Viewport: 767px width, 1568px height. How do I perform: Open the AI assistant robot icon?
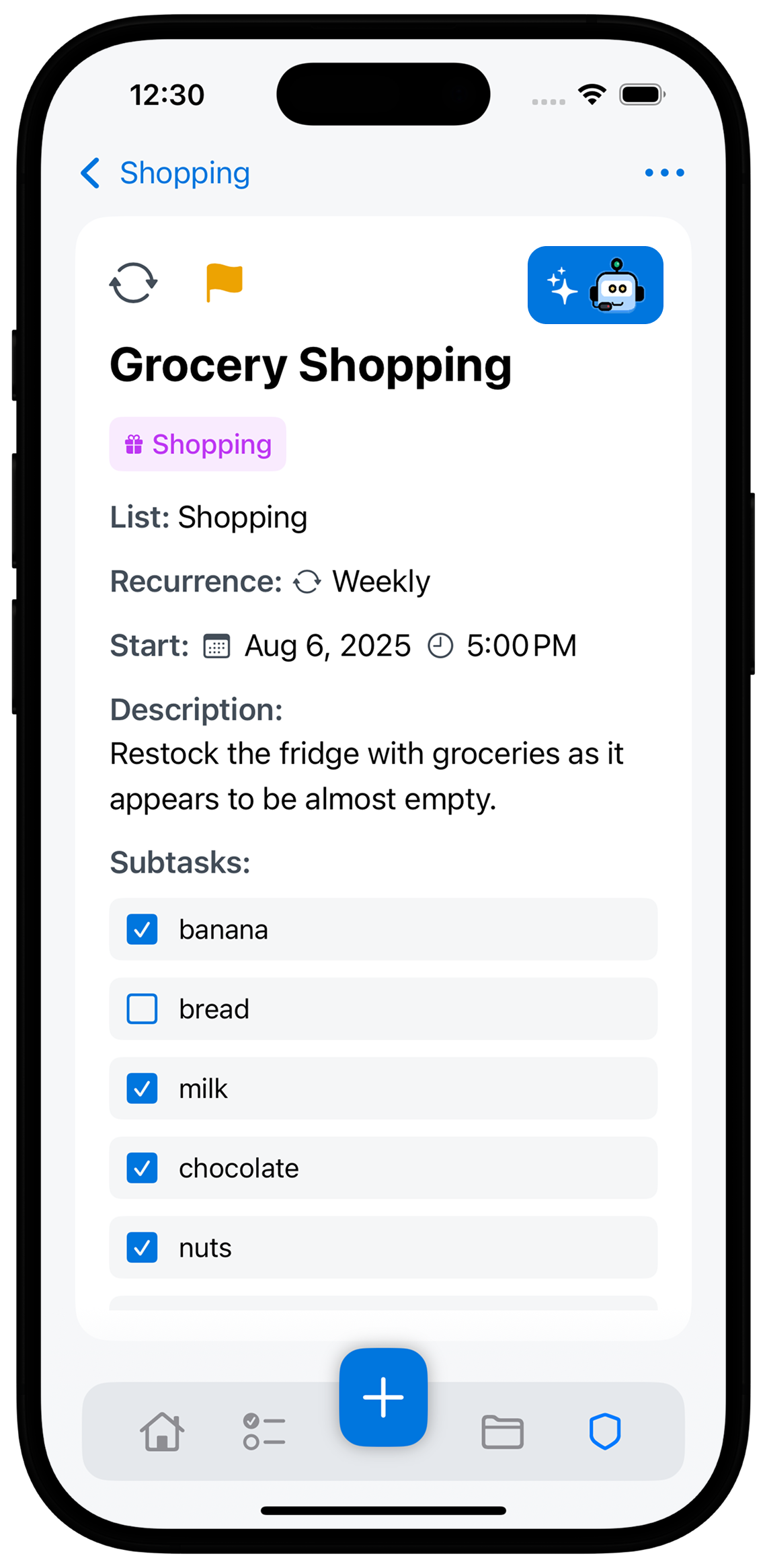tap(596, 284)
